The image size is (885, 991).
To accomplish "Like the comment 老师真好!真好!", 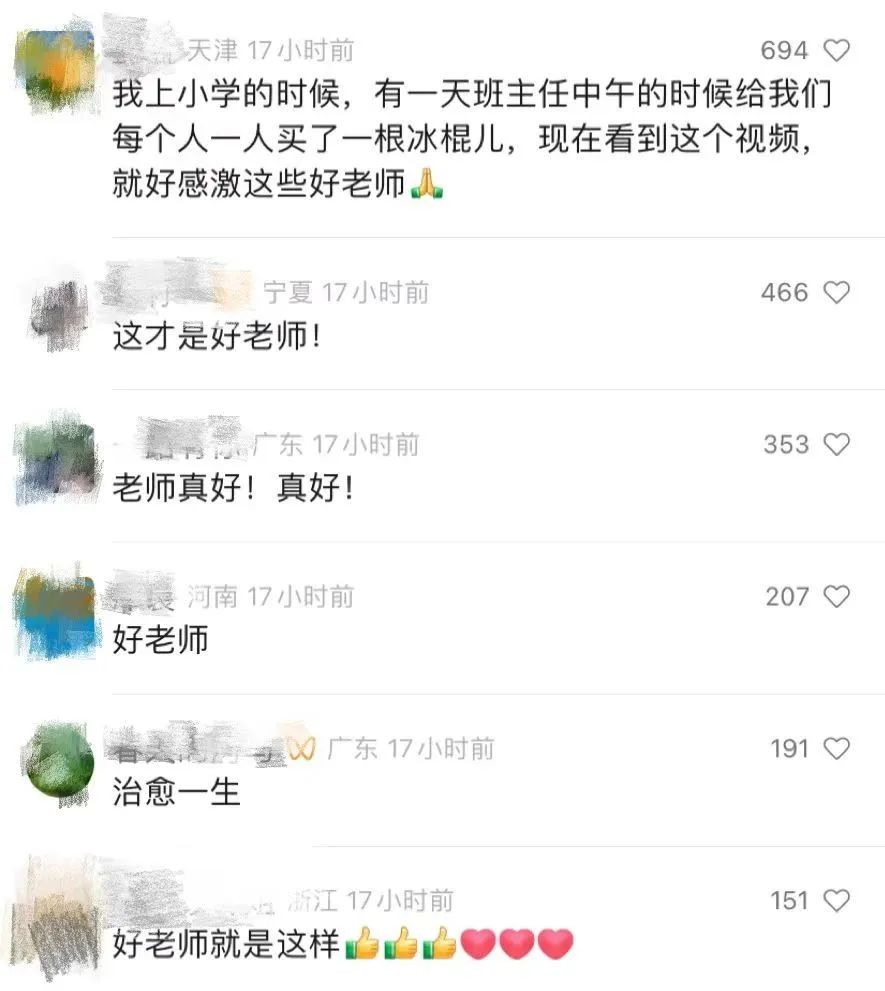I will (836, 445).
